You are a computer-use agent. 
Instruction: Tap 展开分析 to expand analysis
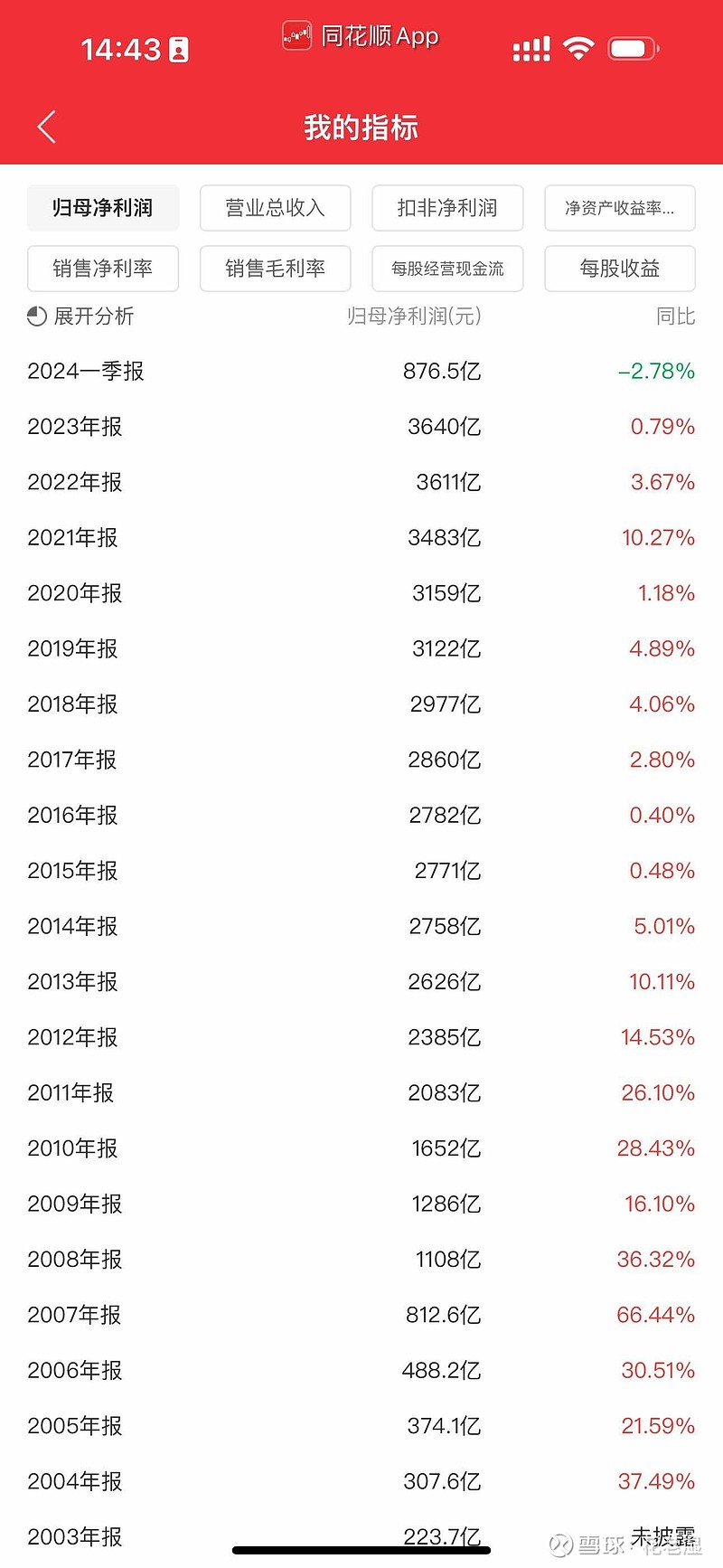click(x=81, y=316)
